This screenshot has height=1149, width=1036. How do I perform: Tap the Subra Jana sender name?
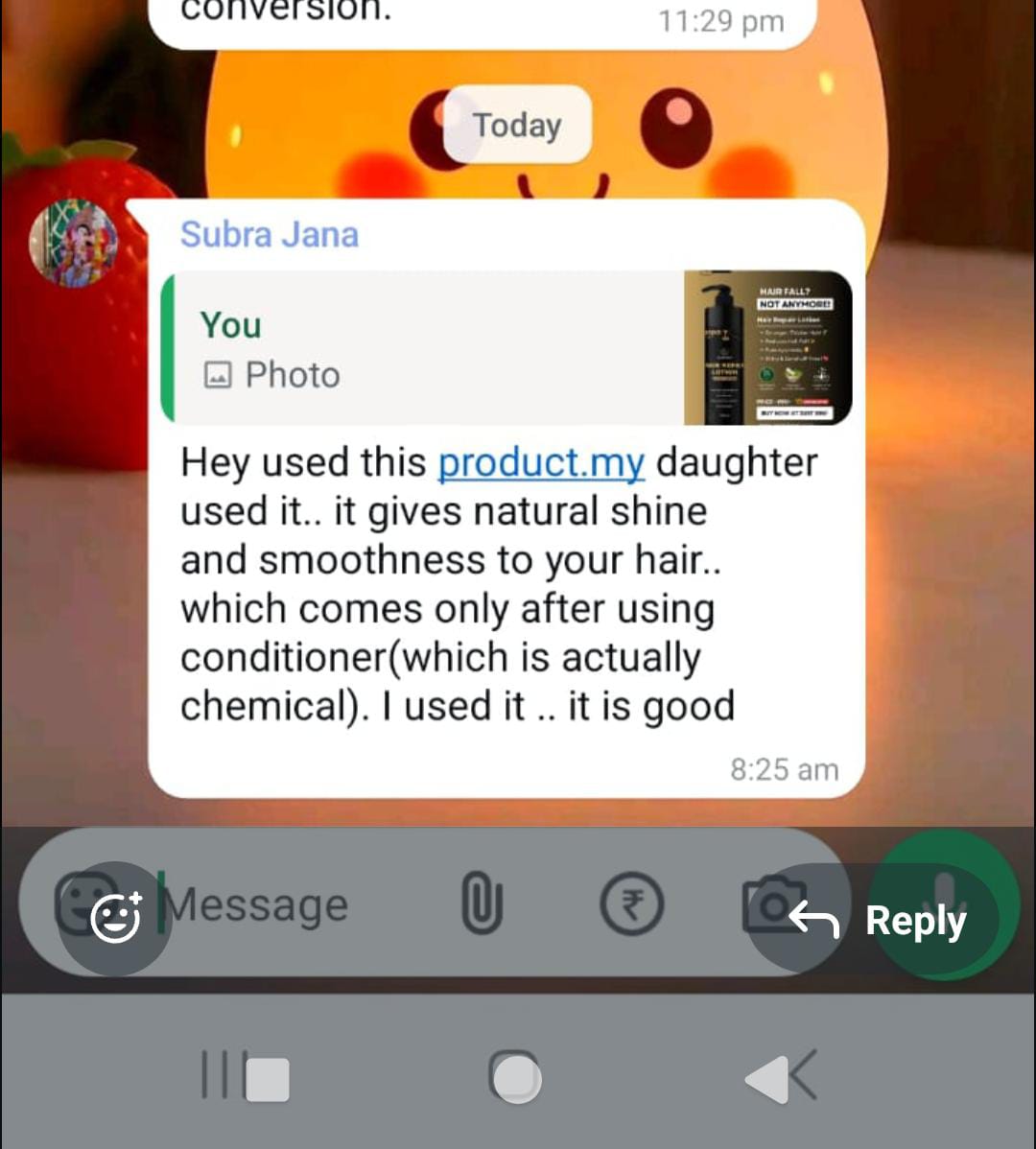[270, 235]
